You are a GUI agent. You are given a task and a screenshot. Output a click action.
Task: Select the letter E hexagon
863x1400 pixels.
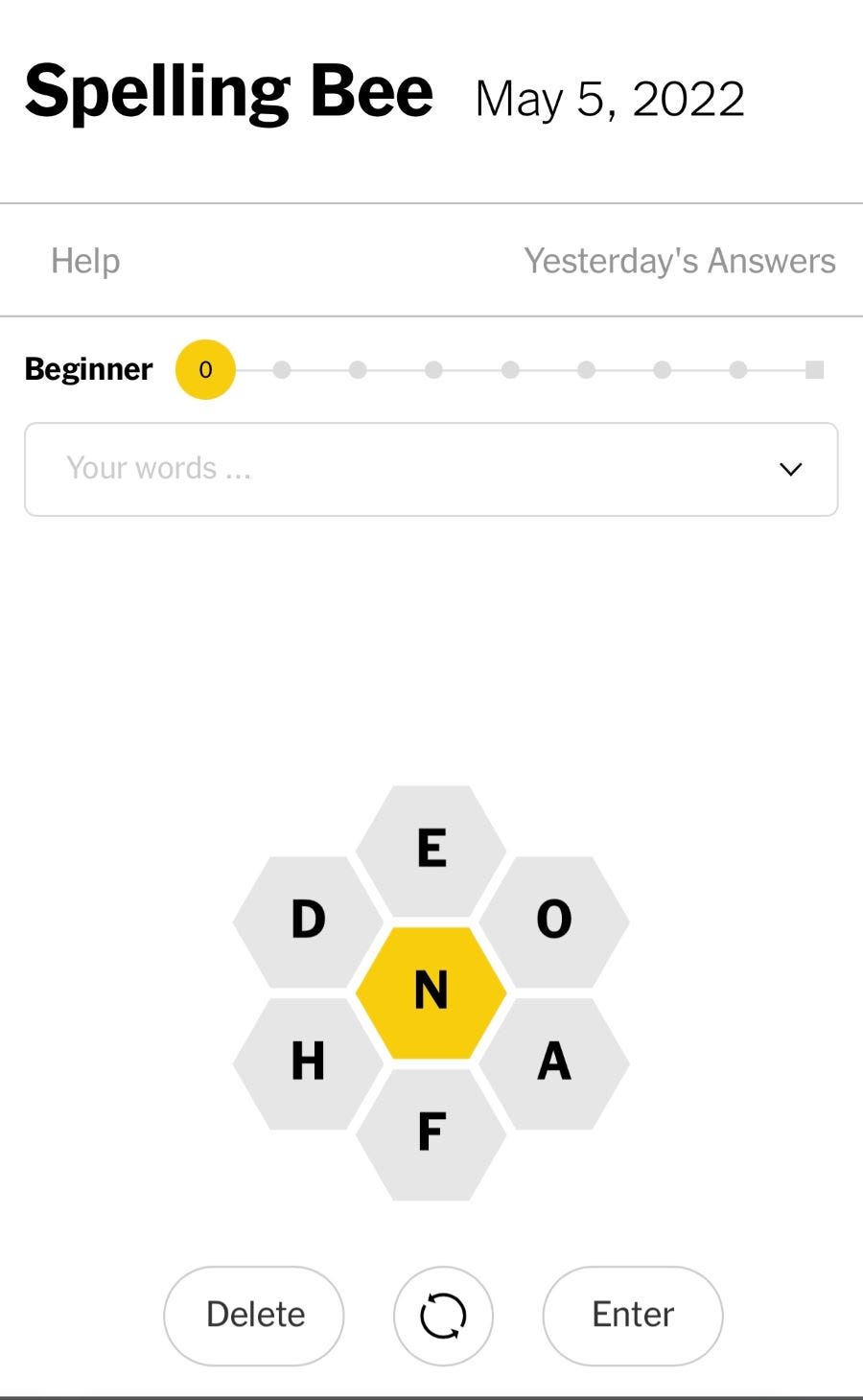point(431,851)
